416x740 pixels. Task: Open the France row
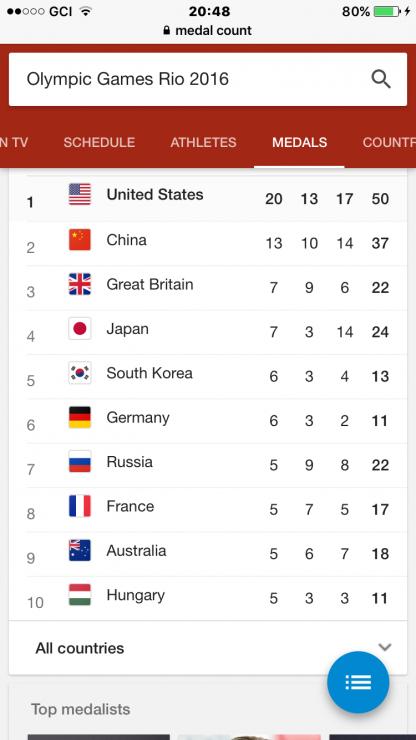click(x=208, y=510)
